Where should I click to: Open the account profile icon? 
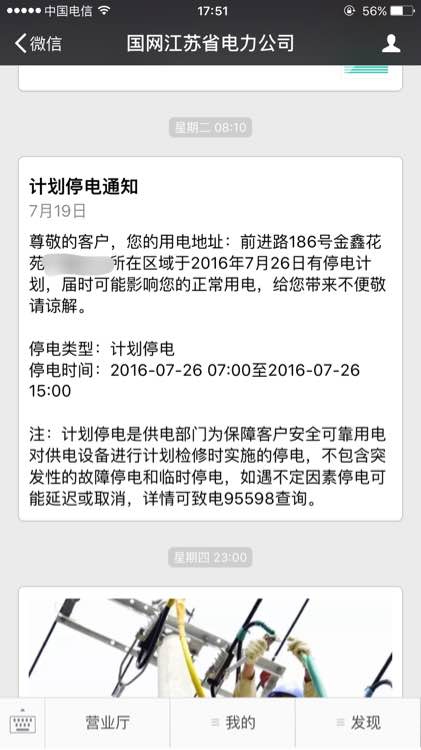[391, 44]
